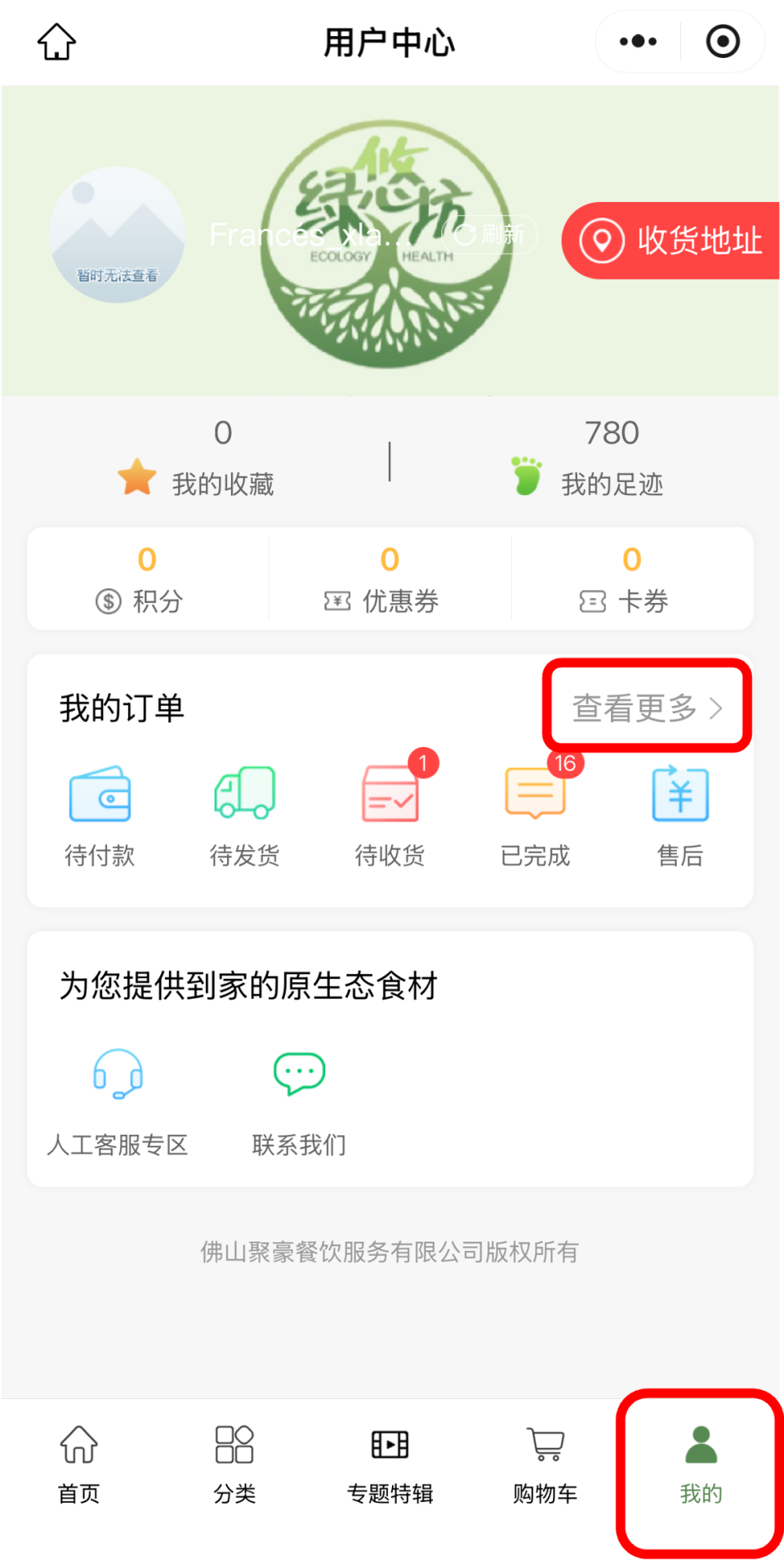Switch to the 首页 tab

(78, 1463)
